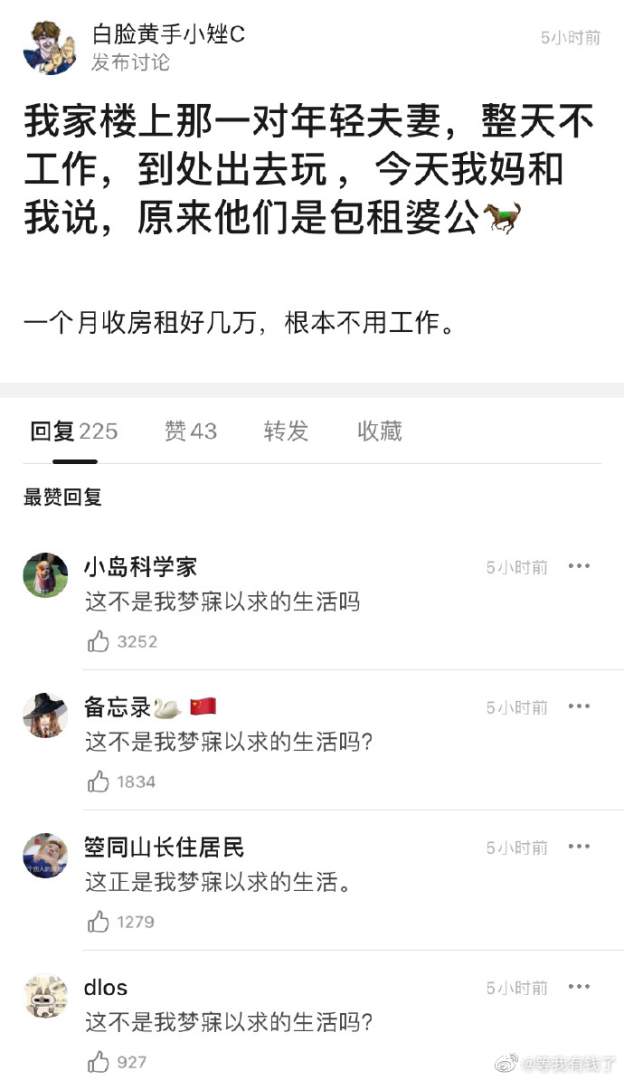This screenshot has width=624, height=1080.
Task: Open the three-dot menu on 箜同山长住居民's reply
Action: [579, 846]
